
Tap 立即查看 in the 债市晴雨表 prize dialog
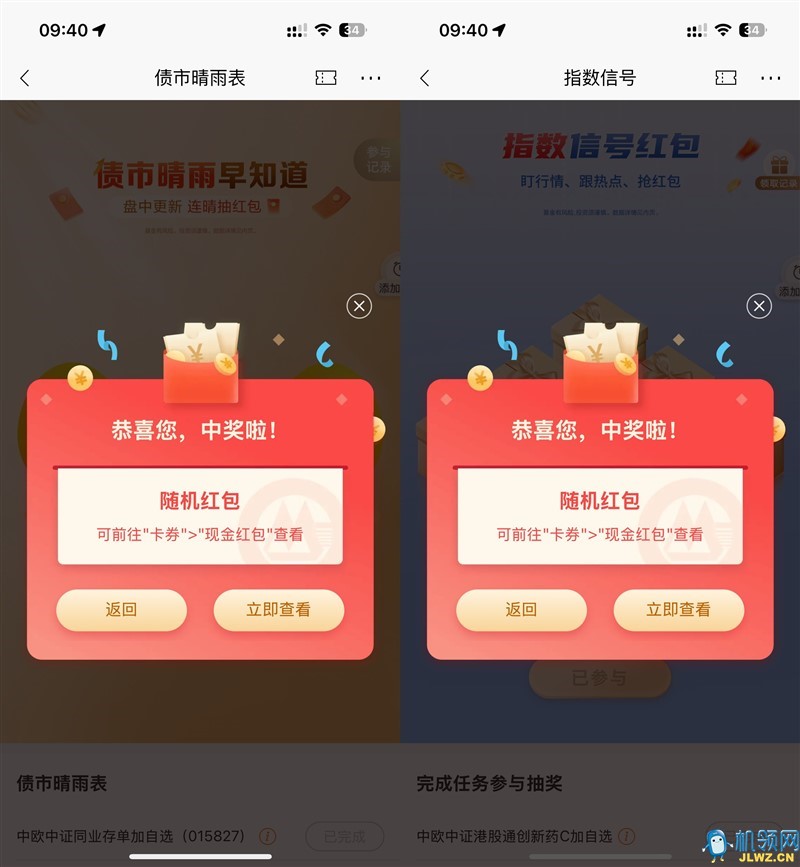(x=278, y=610)
